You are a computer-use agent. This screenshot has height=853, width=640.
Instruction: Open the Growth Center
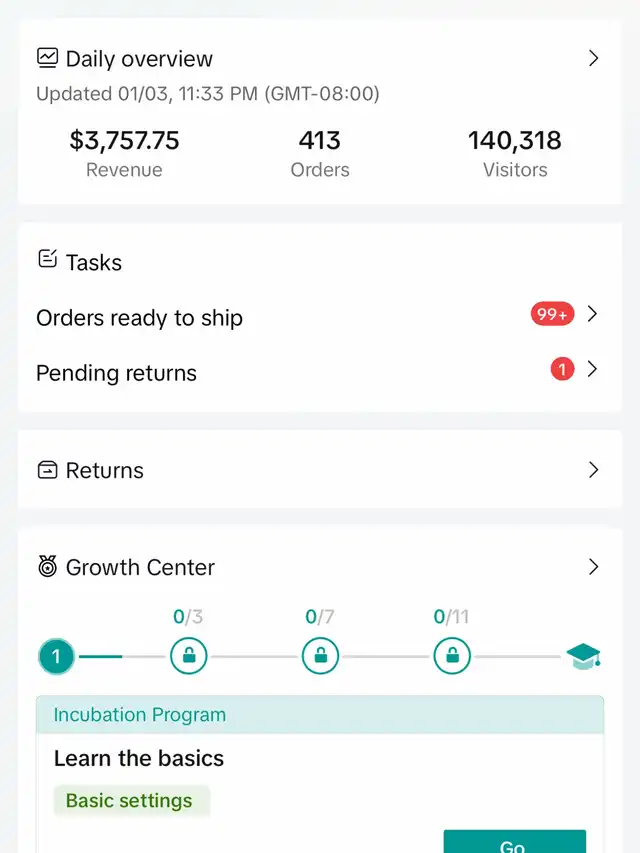point(593,567)
